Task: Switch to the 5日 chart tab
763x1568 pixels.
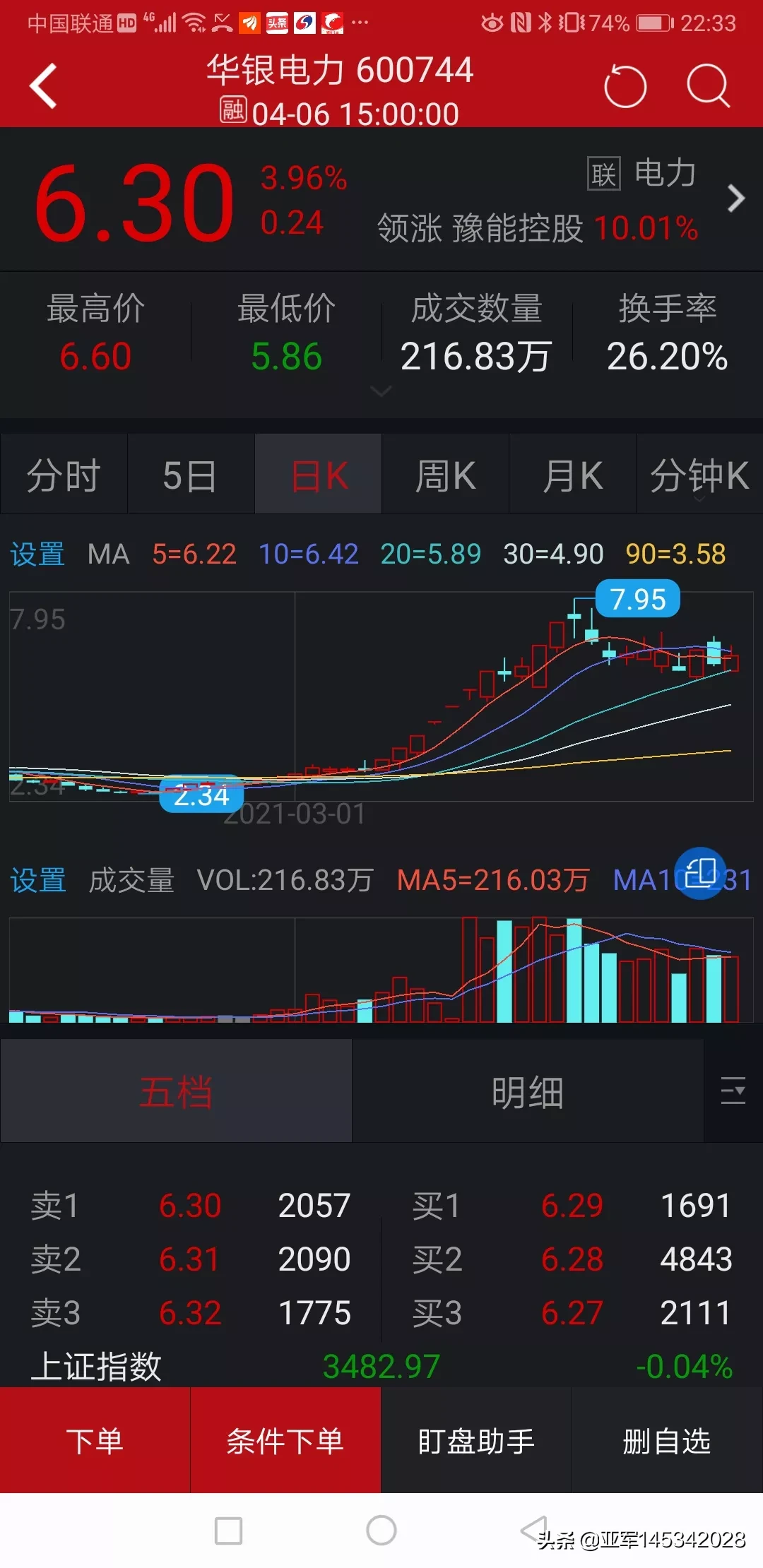Action: pos(190,475)
